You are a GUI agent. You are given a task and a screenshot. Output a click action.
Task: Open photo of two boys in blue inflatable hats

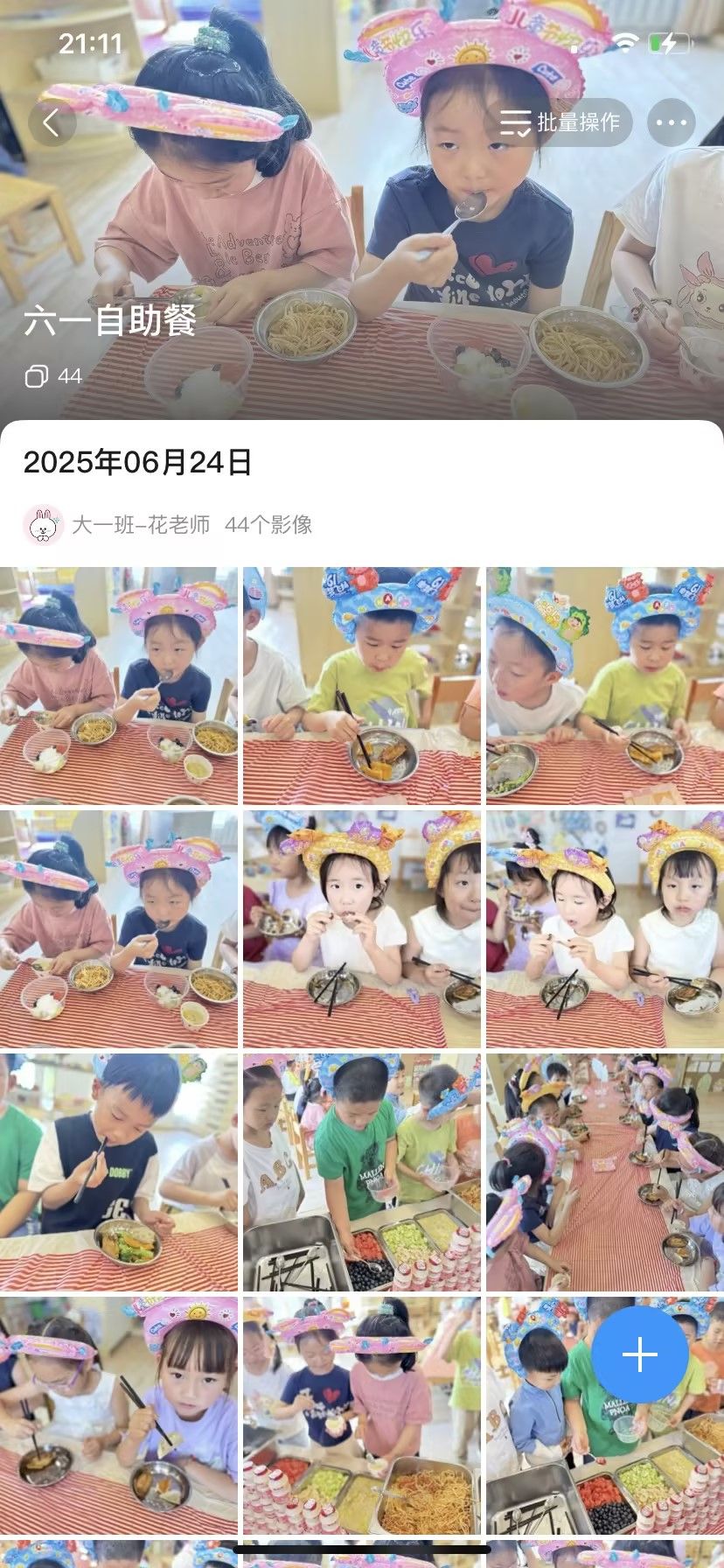coord(604,686)
